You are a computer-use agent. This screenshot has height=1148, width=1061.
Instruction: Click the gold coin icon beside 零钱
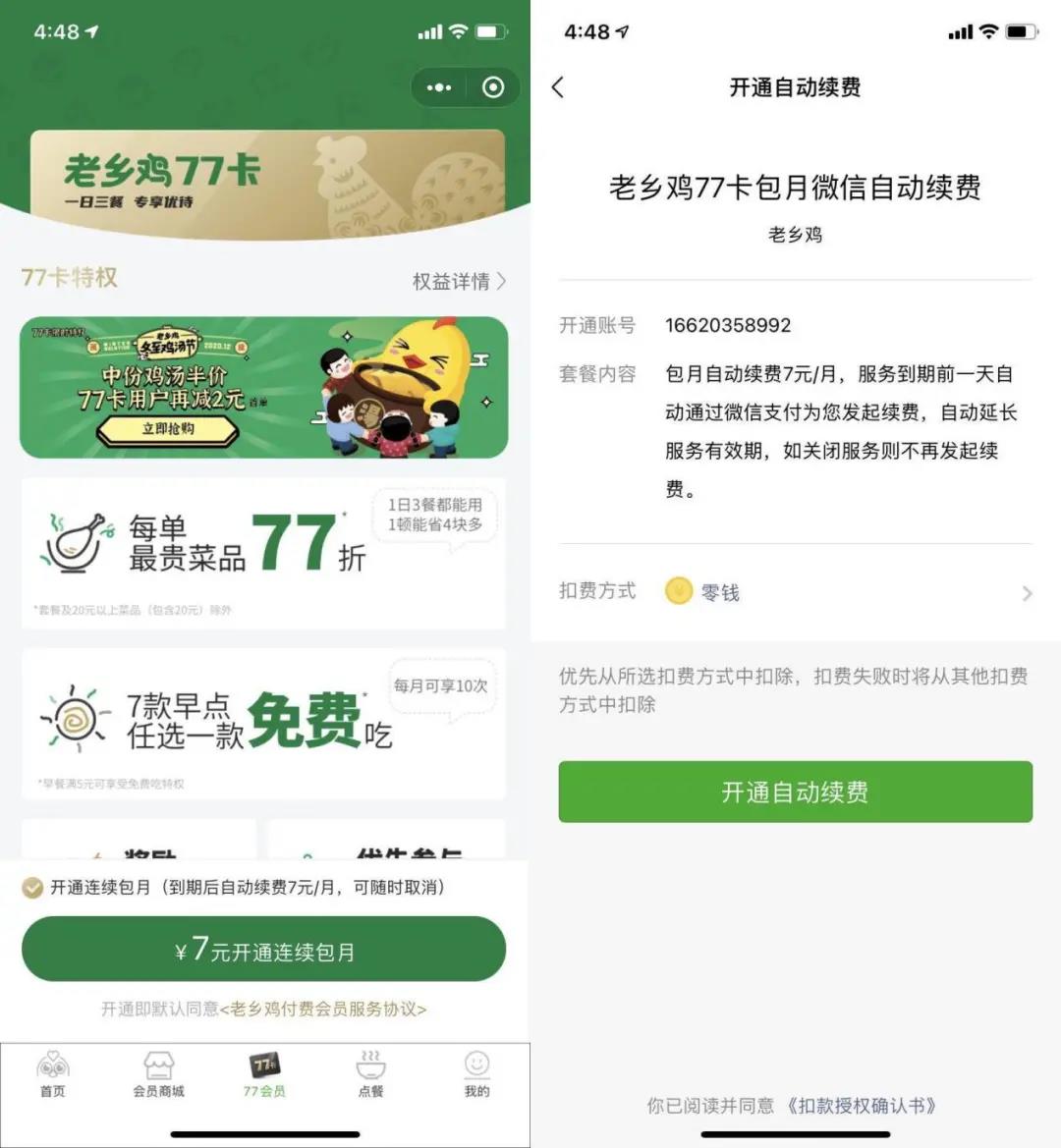pyautogui.click(x=678, y=591)
